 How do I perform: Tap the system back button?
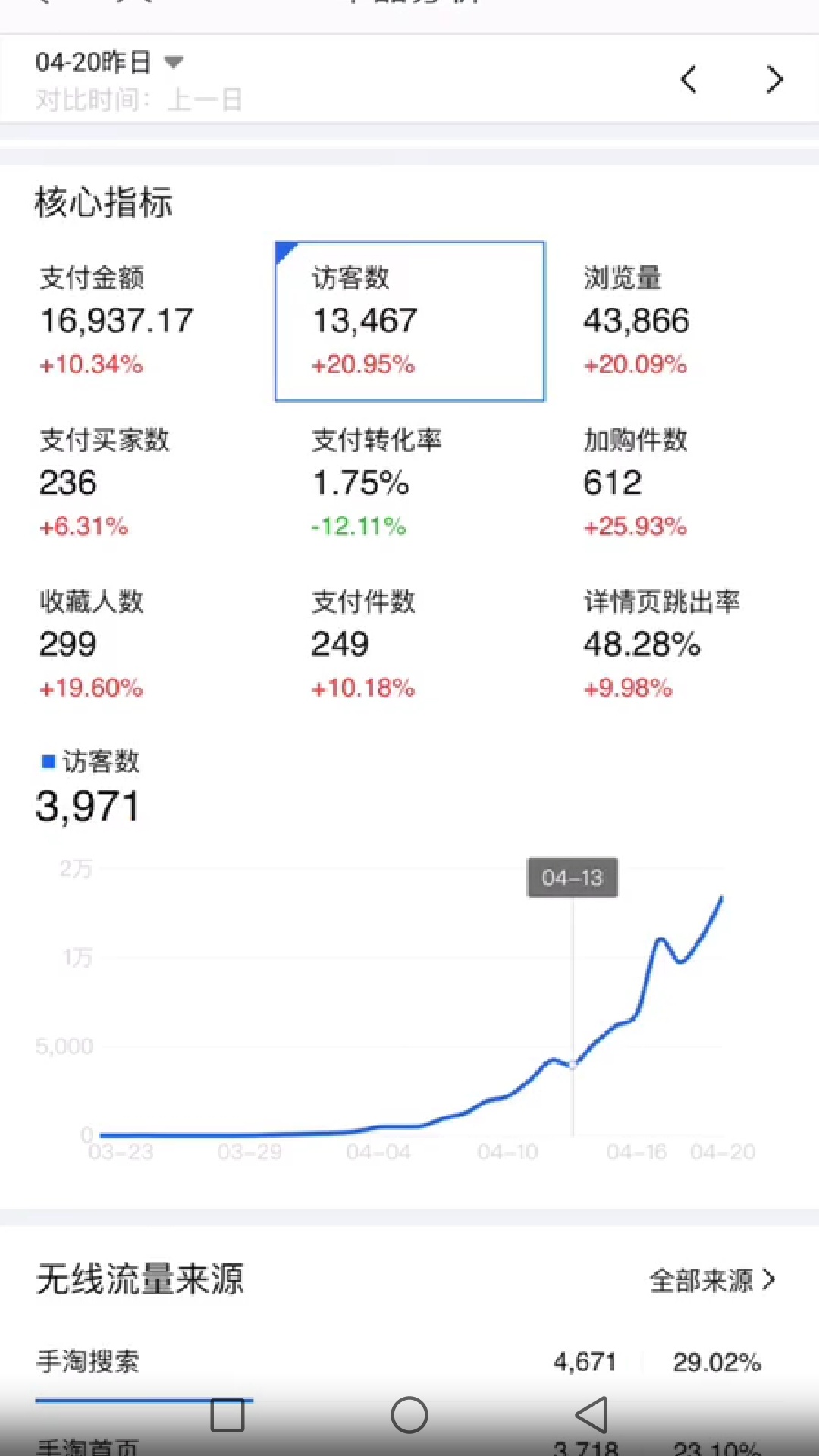(591, 1415)
